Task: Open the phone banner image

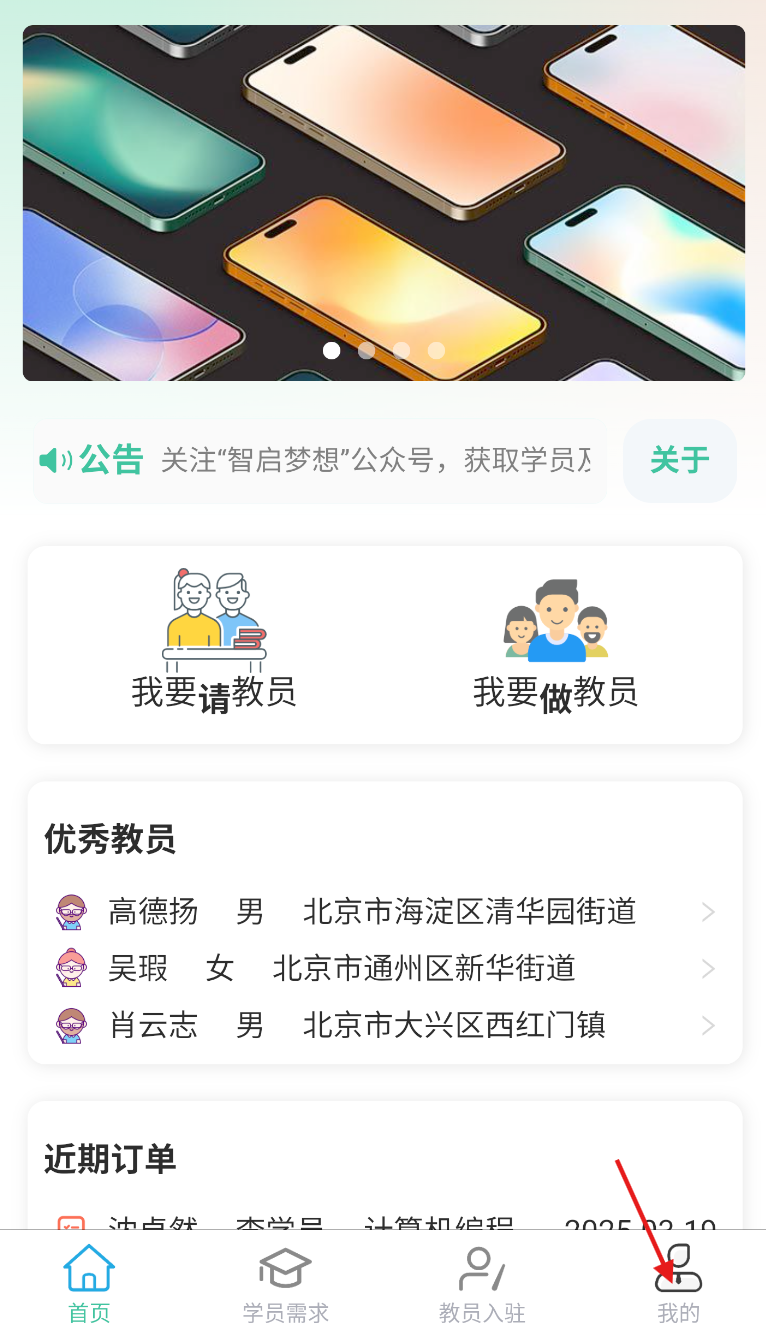Action: [x=383, y=200]
